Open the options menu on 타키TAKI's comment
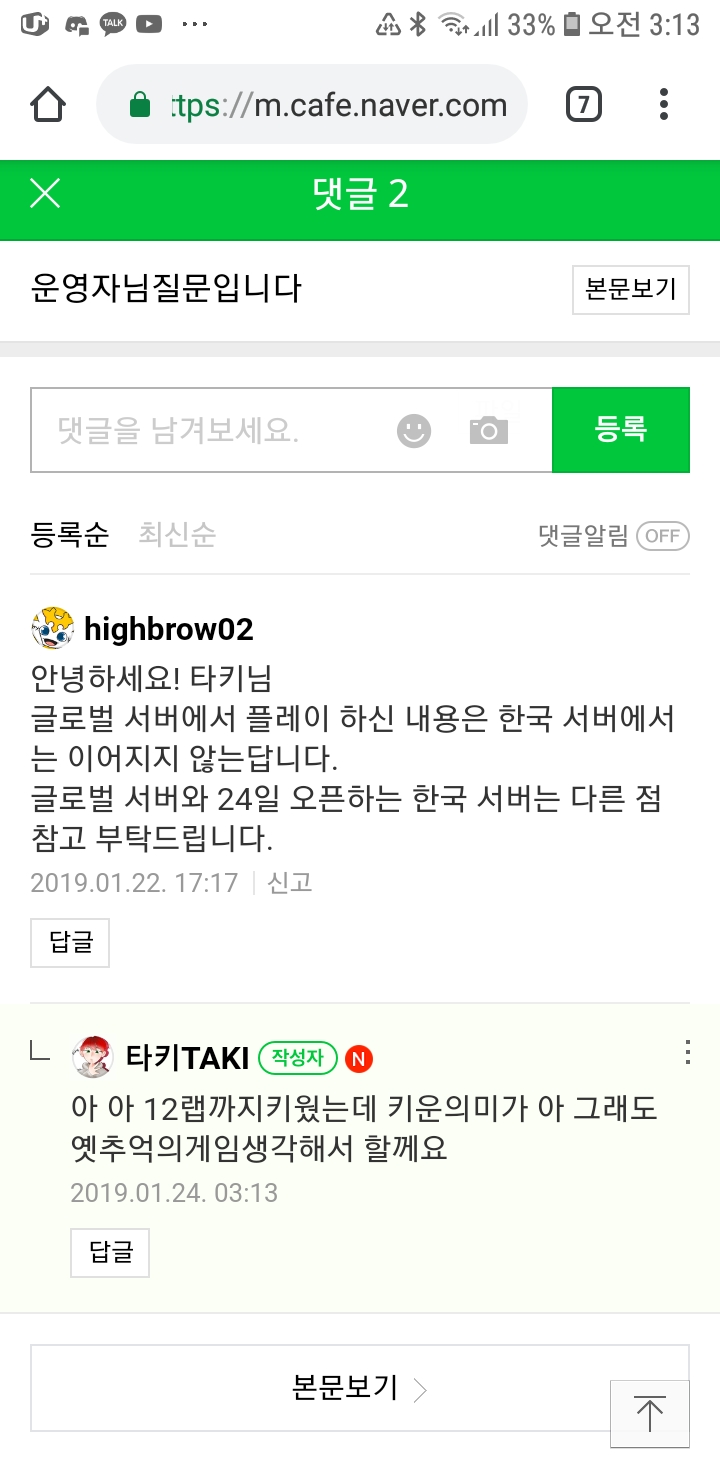The height and width of the screenshot is (1480, 720). [x=687, y=1052]
